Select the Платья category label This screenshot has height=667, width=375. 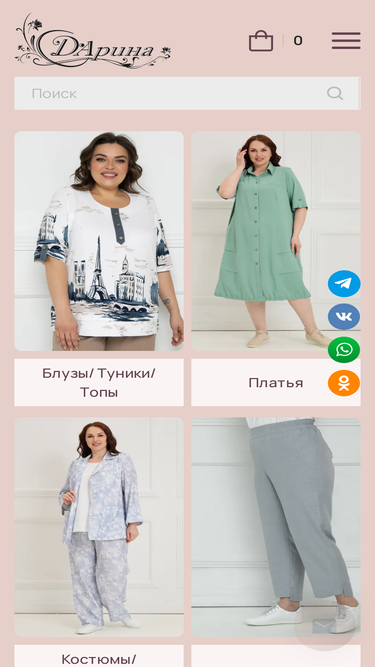pos(276,382)
